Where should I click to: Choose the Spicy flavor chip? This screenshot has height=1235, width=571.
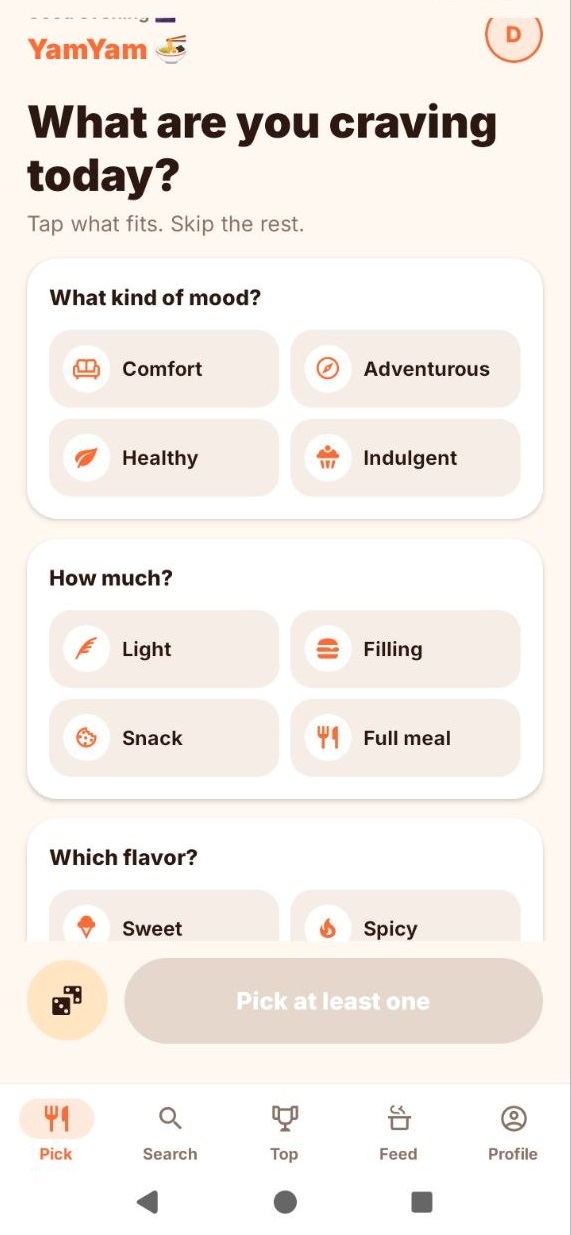coord(405,916)
